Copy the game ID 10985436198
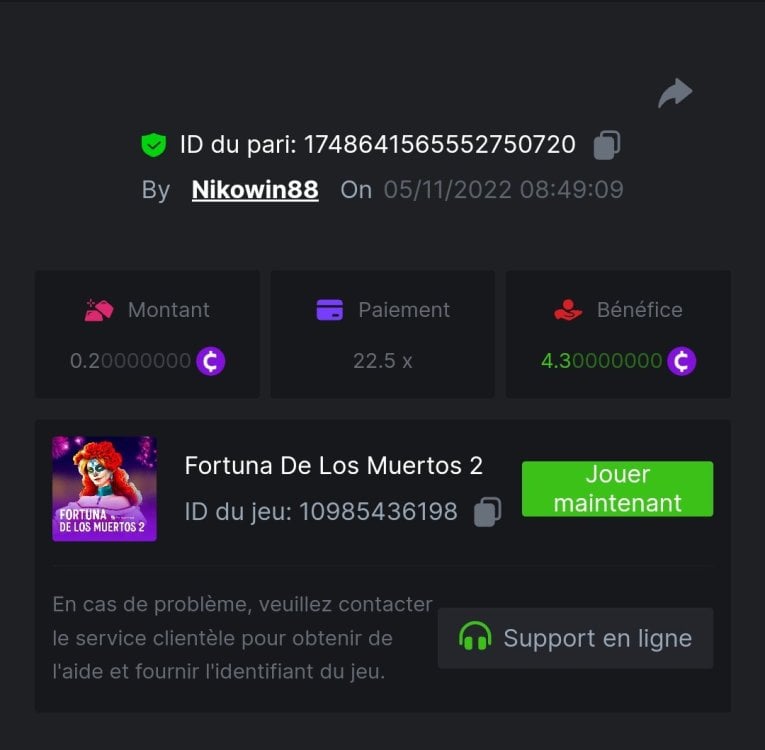765x750 pixels. point(487,512)
